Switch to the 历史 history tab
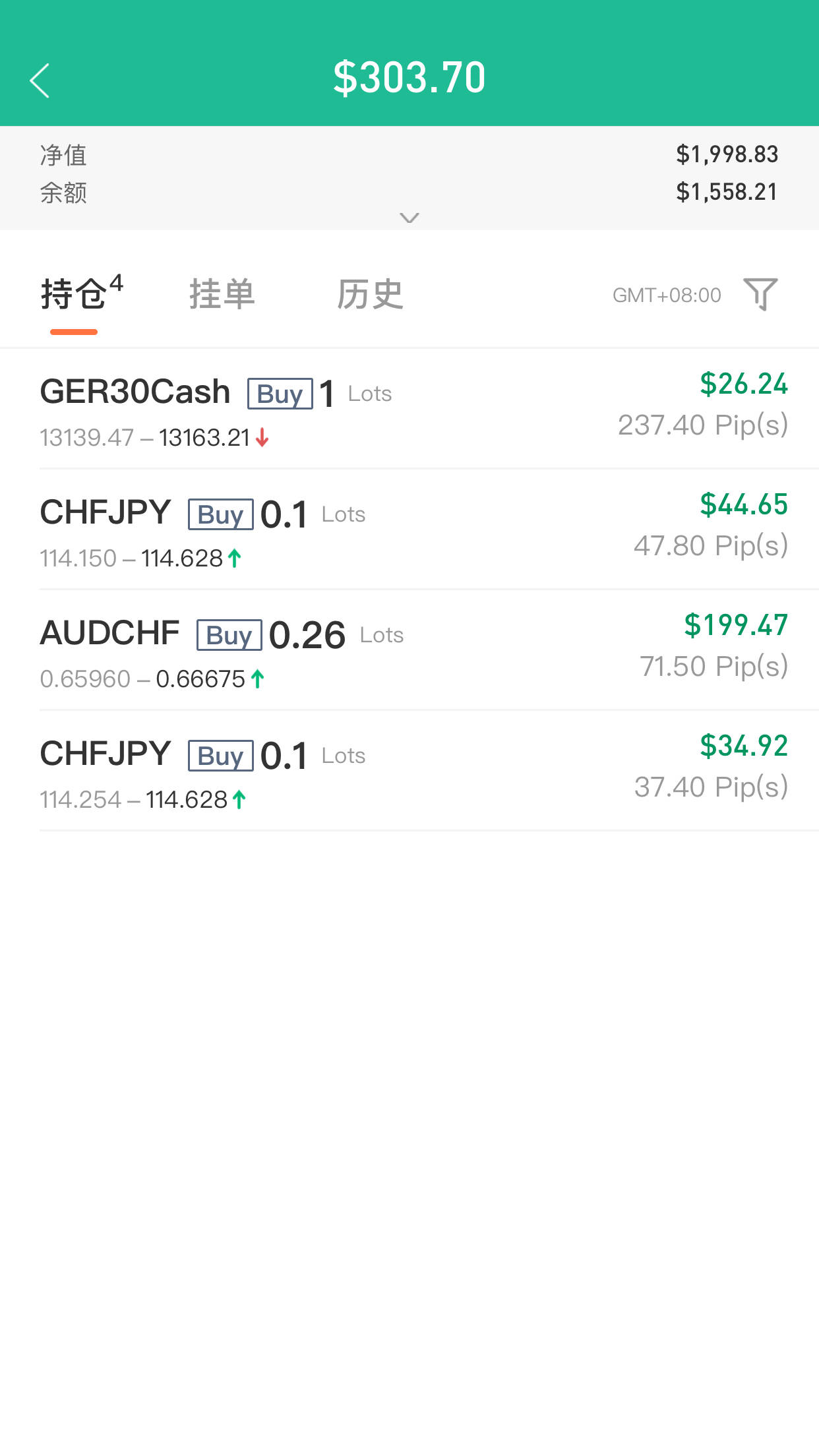Screen dimensions: 819x1456 pyautogui.click(x=370, y=295)
